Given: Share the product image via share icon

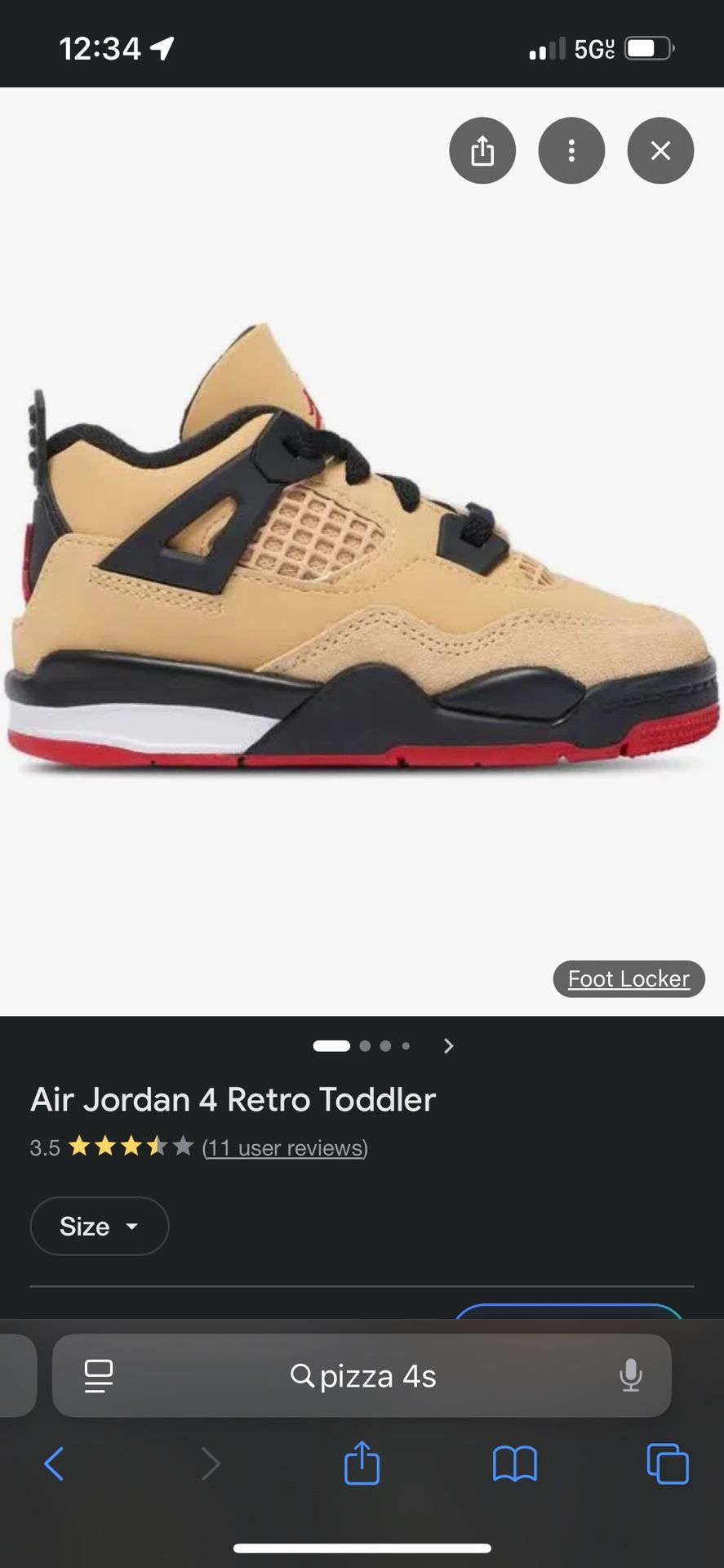Looking at the screenshot, I should [482, 150].
